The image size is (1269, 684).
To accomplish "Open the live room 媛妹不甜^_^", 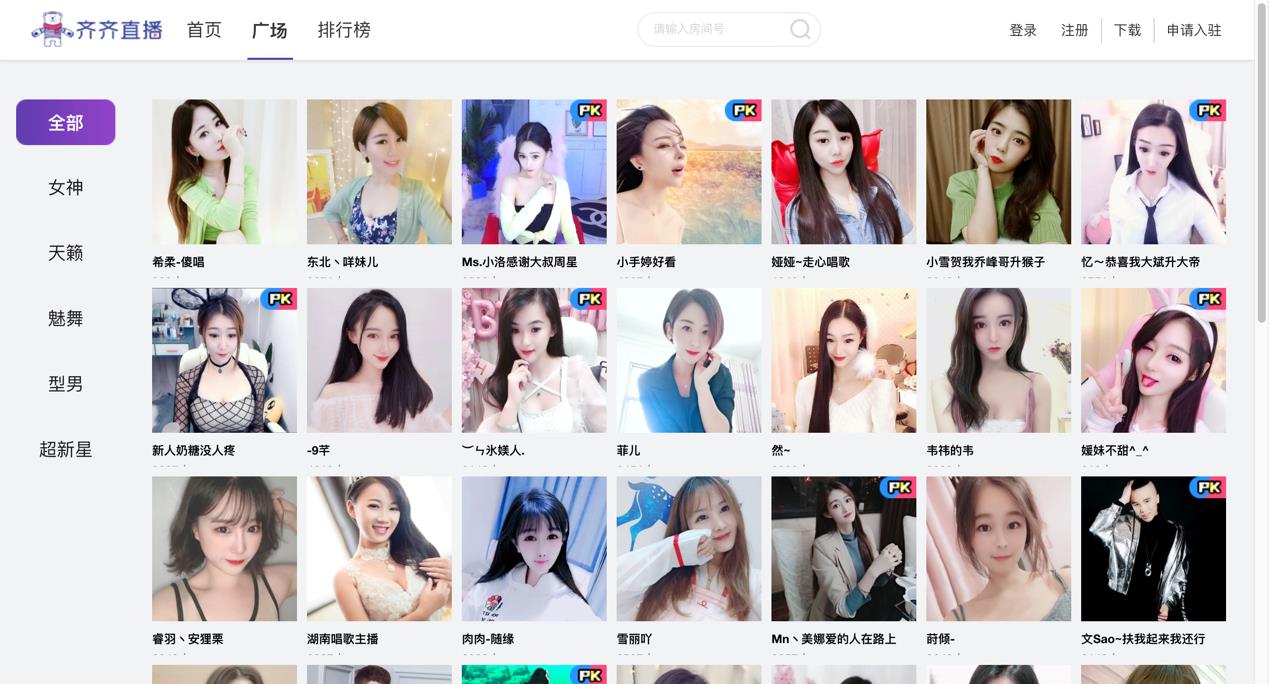I will click(x=1153, y=360).
